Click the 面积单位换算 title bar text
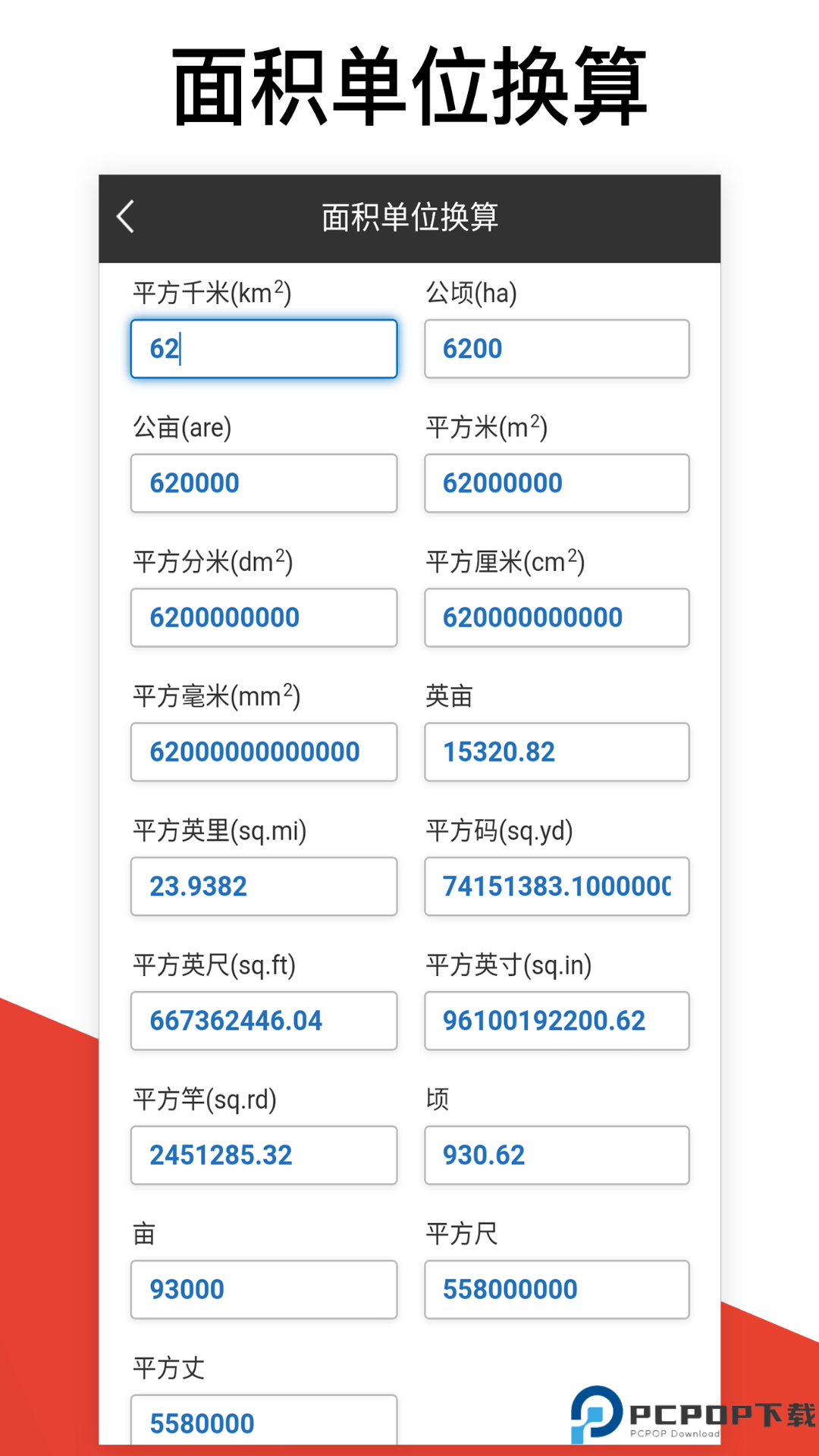The image size is (819, 1456). pos(409,216)
